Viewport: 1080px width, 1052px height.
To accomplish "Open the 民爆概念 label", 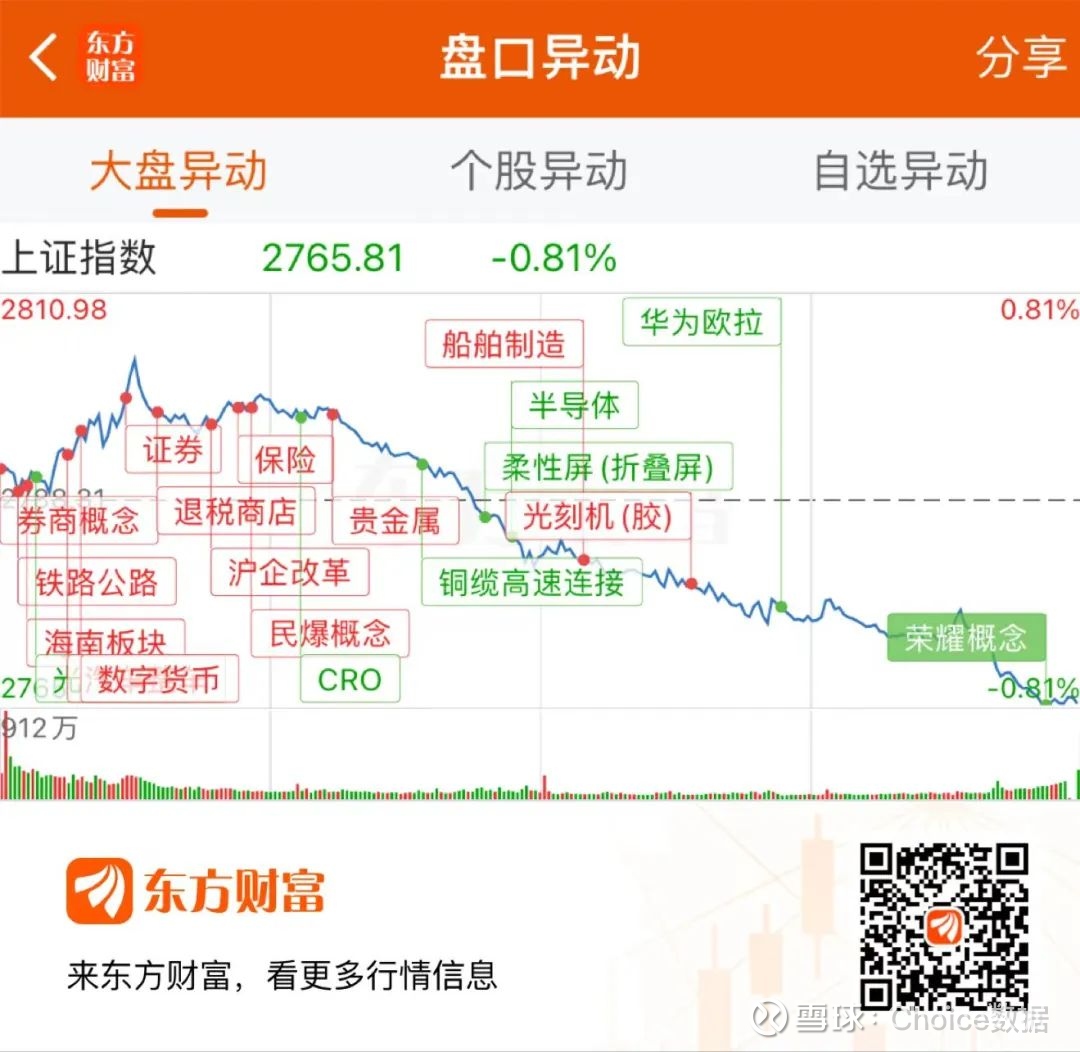I will [330, 633].
